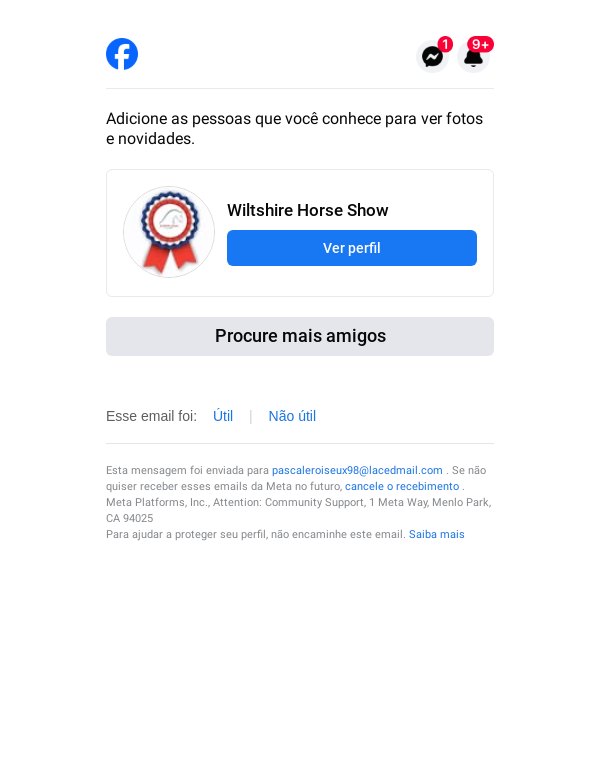Tap Ver perfil for Wiltshire Horse Show
Image resolution: width=600 pixels, height=768 pixels.
click(351, 248)
